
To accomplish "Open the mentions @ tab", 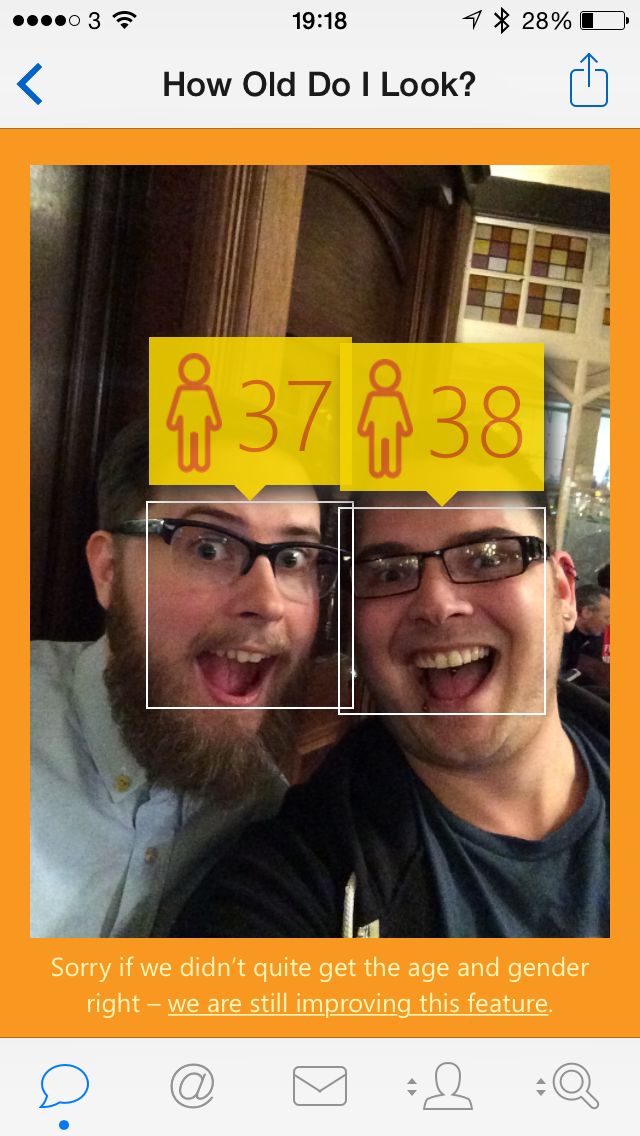I will (192, 1086).
